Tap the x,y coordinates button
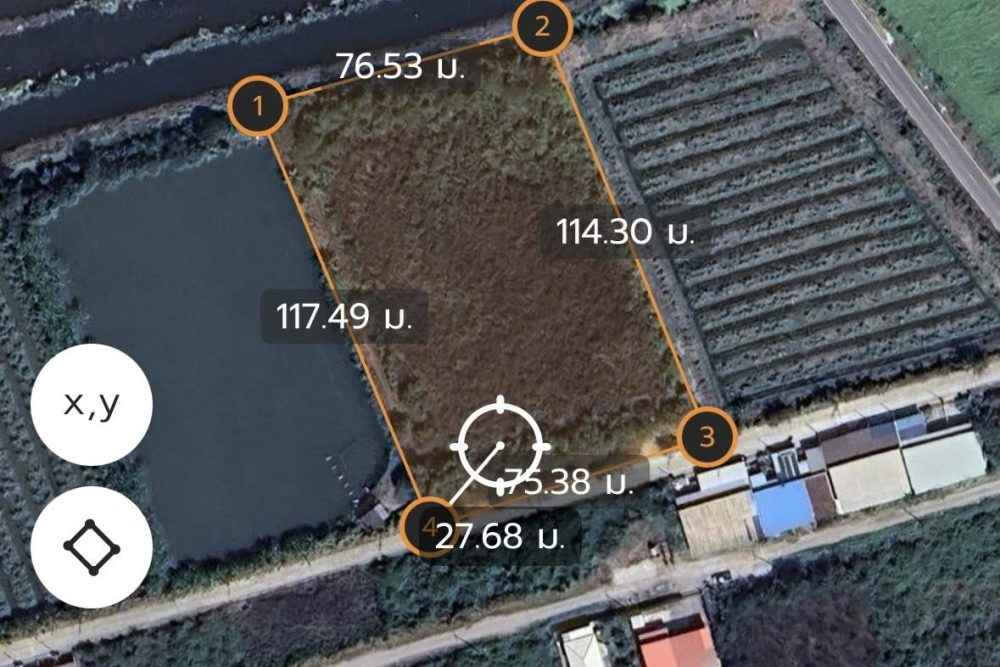Image resolution: width=1000 pixels, height=667 pixels. [x=91, y=405]
